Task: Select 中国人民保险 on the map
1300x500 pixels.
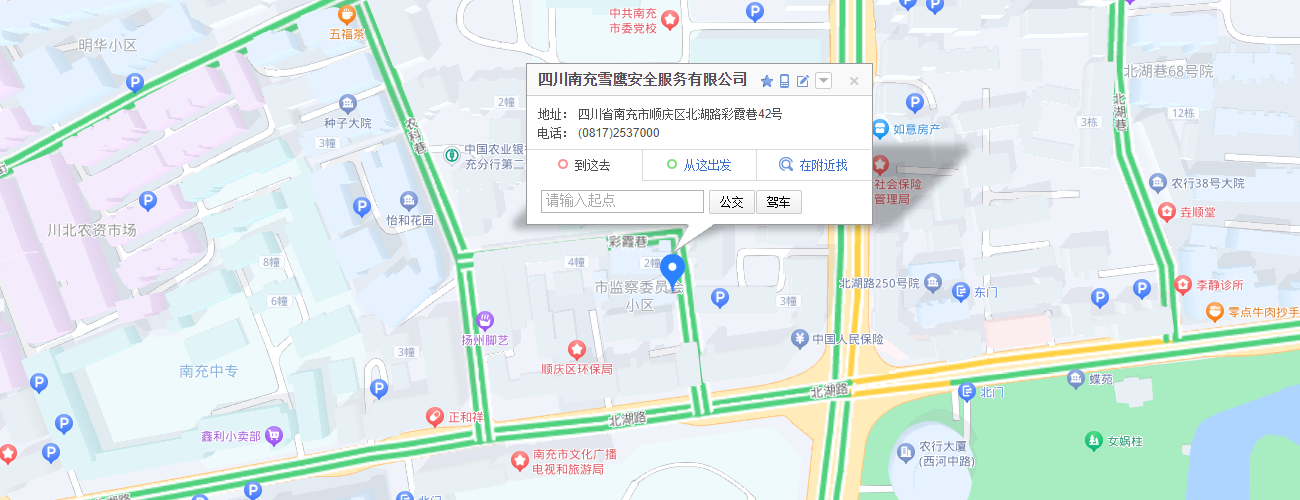Action: [800, 338]
